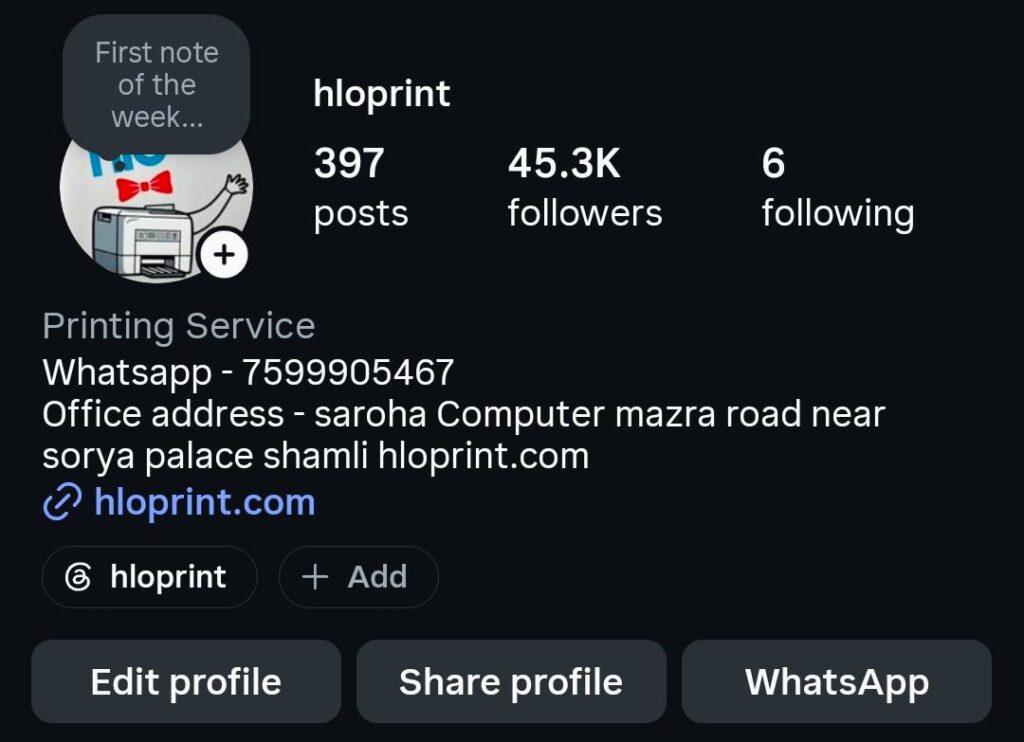Share profile
1024x742 pixels.
click(x=511, y=681)
